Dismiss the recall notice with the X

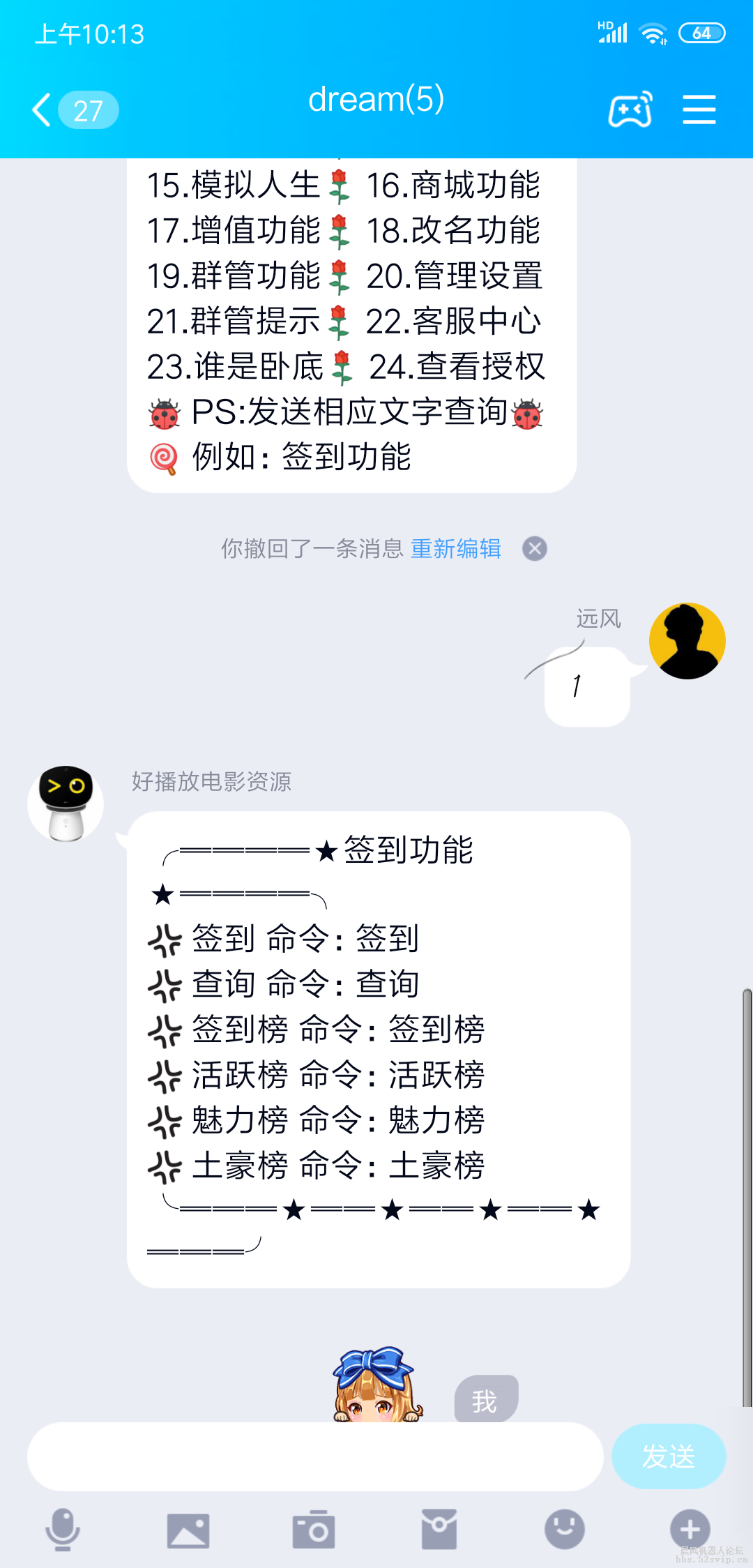pyautogui.click(x=535, y=550)
